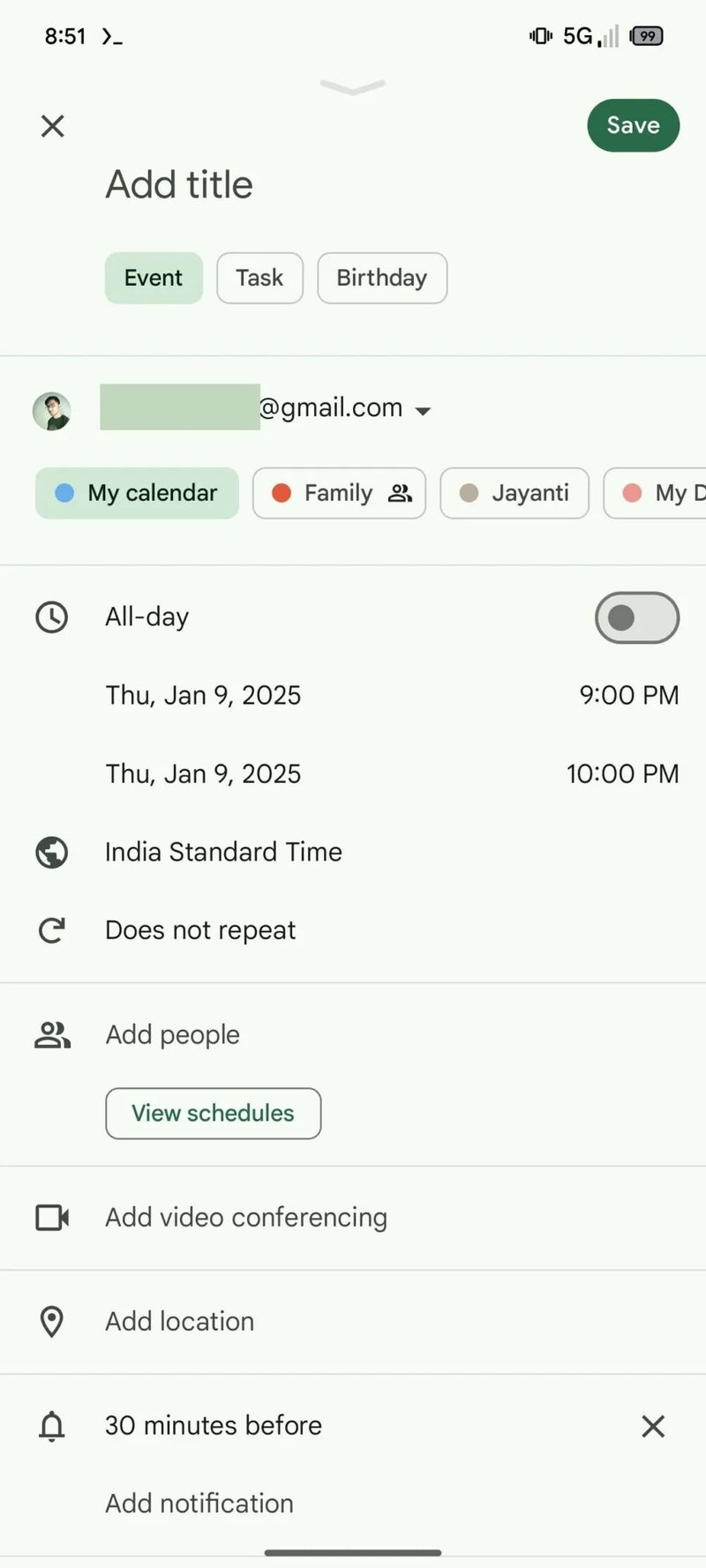
Task: Switch to the Task type
Action: (259, 278)
